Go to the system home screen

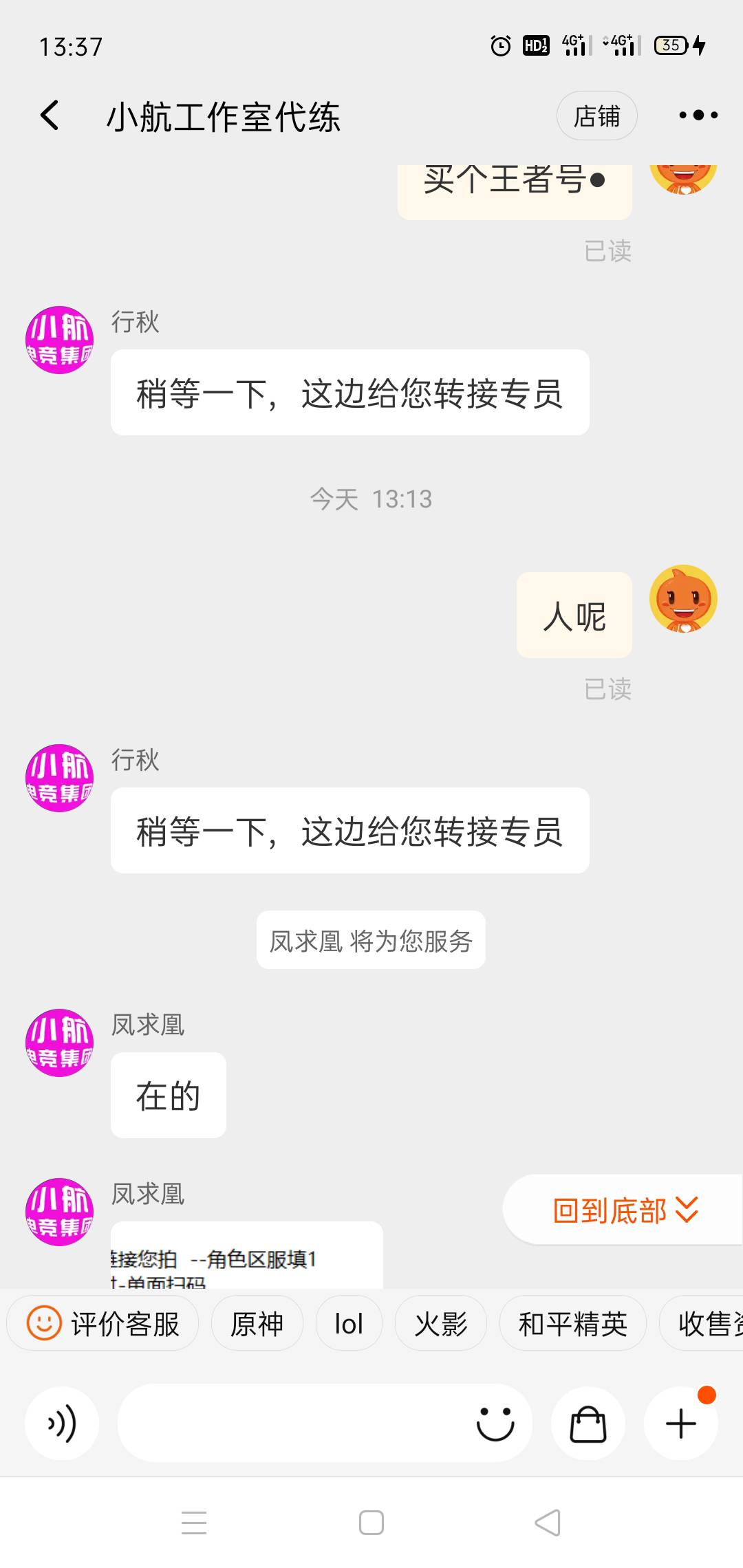coord(371,1523)
